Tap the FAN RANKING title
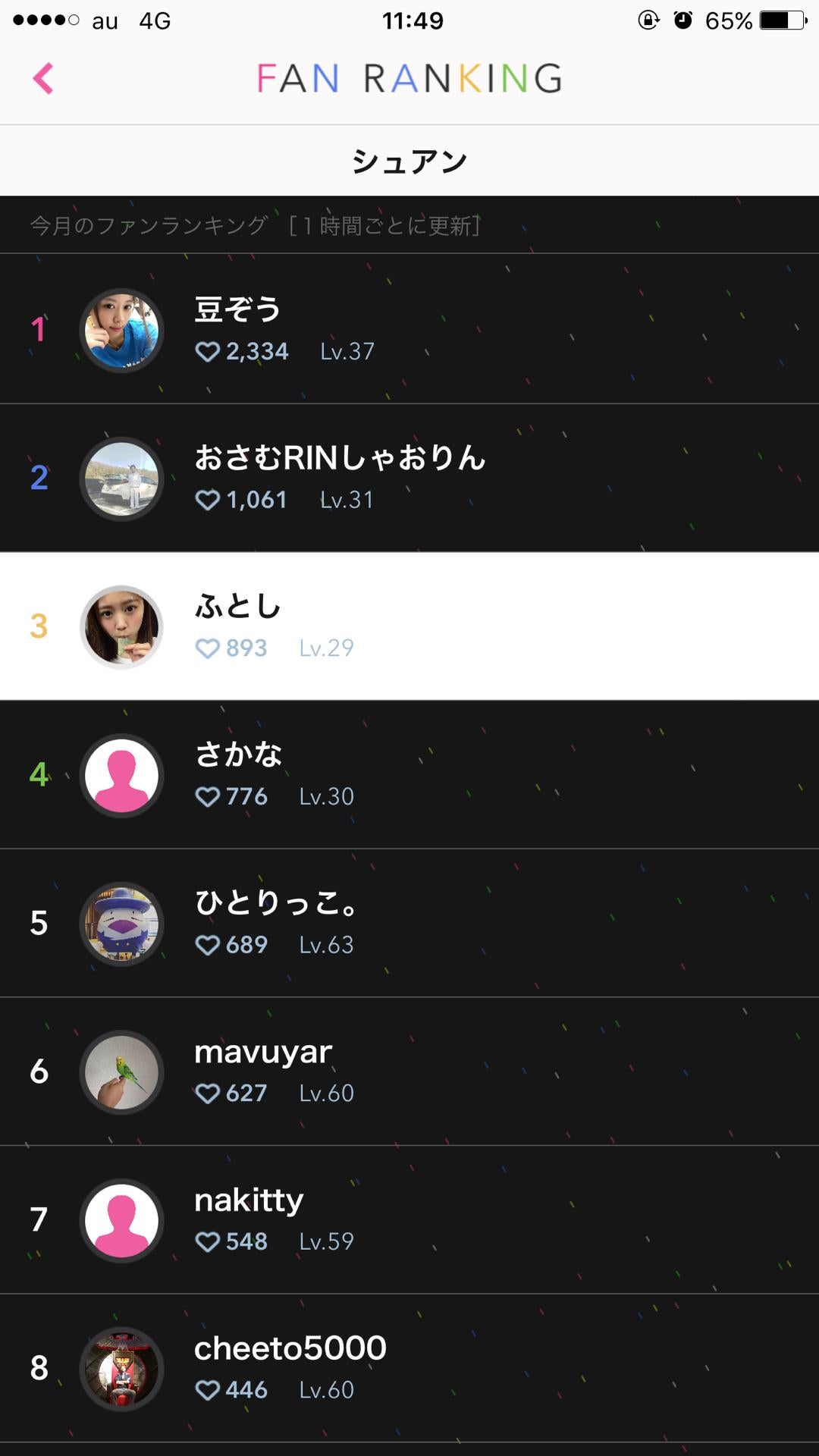The height and width of the screenshot is (1456, 819). pos(409,78)
